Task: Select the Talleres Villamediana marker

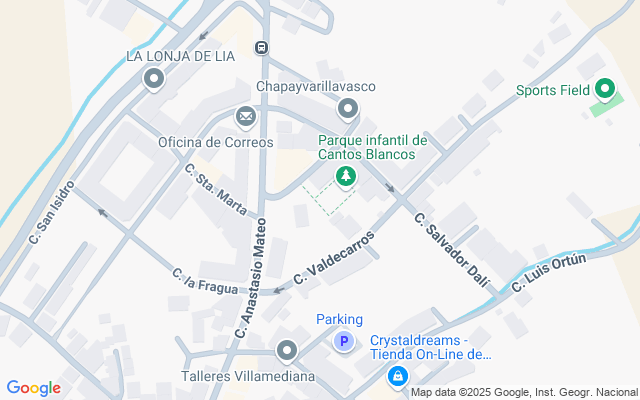Action: pyautogui.click(x=287, y=351)
